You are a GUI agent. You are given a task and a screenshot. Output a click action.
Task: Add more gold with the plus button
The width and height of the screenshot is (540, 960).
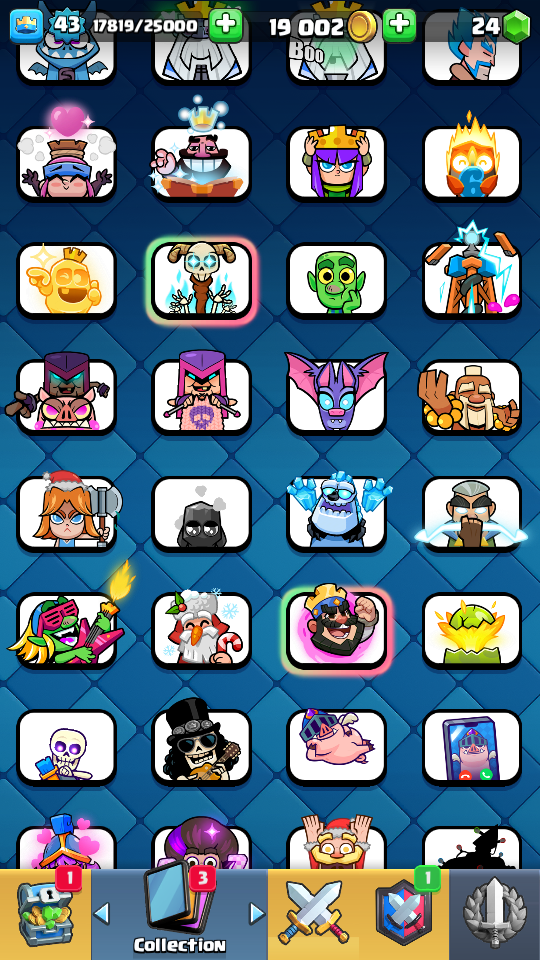tap(399, 26)
